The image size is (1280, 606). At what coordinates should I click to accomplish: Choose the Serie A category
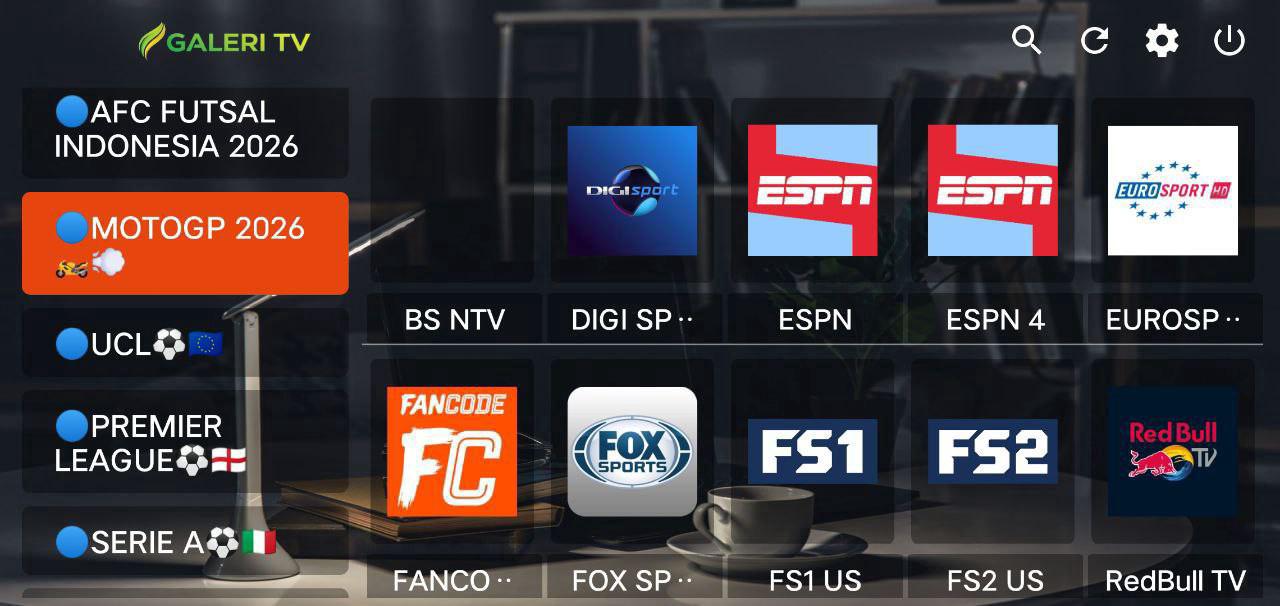point(185,542)
